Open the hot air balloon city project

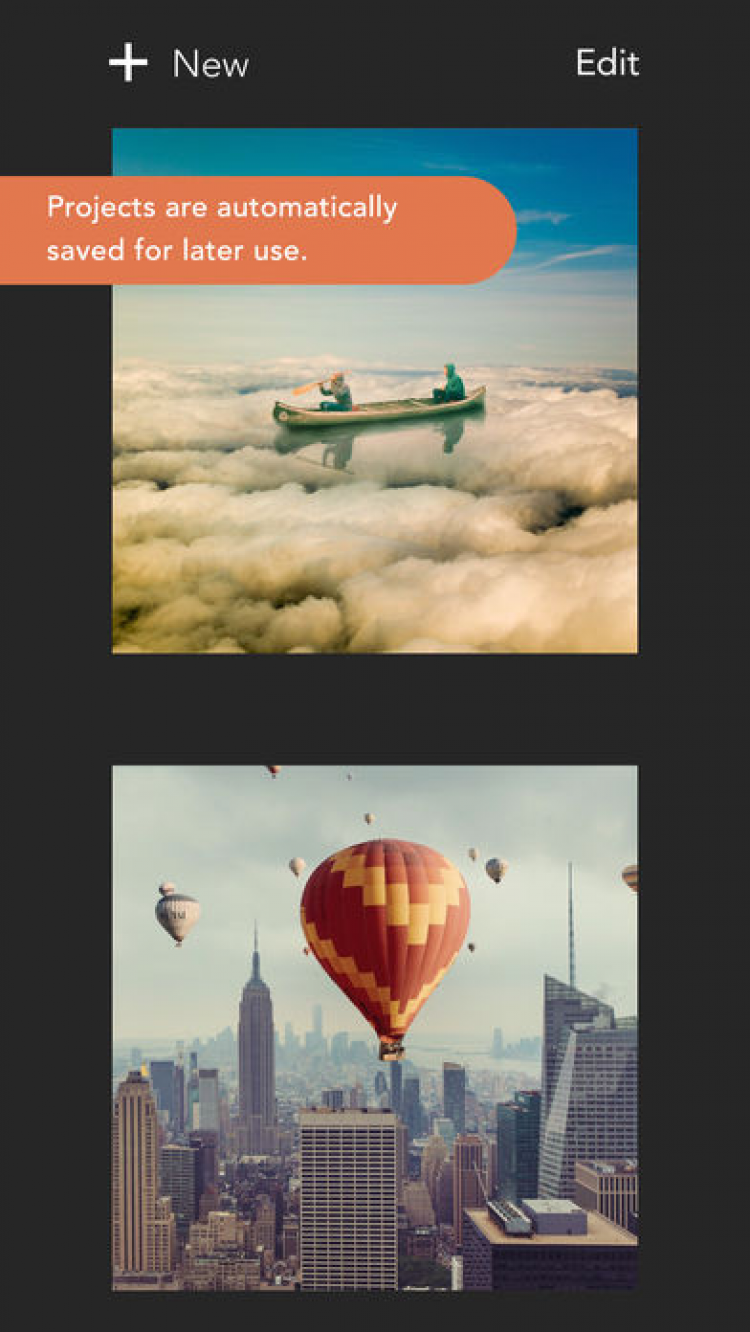(375, 1027)
